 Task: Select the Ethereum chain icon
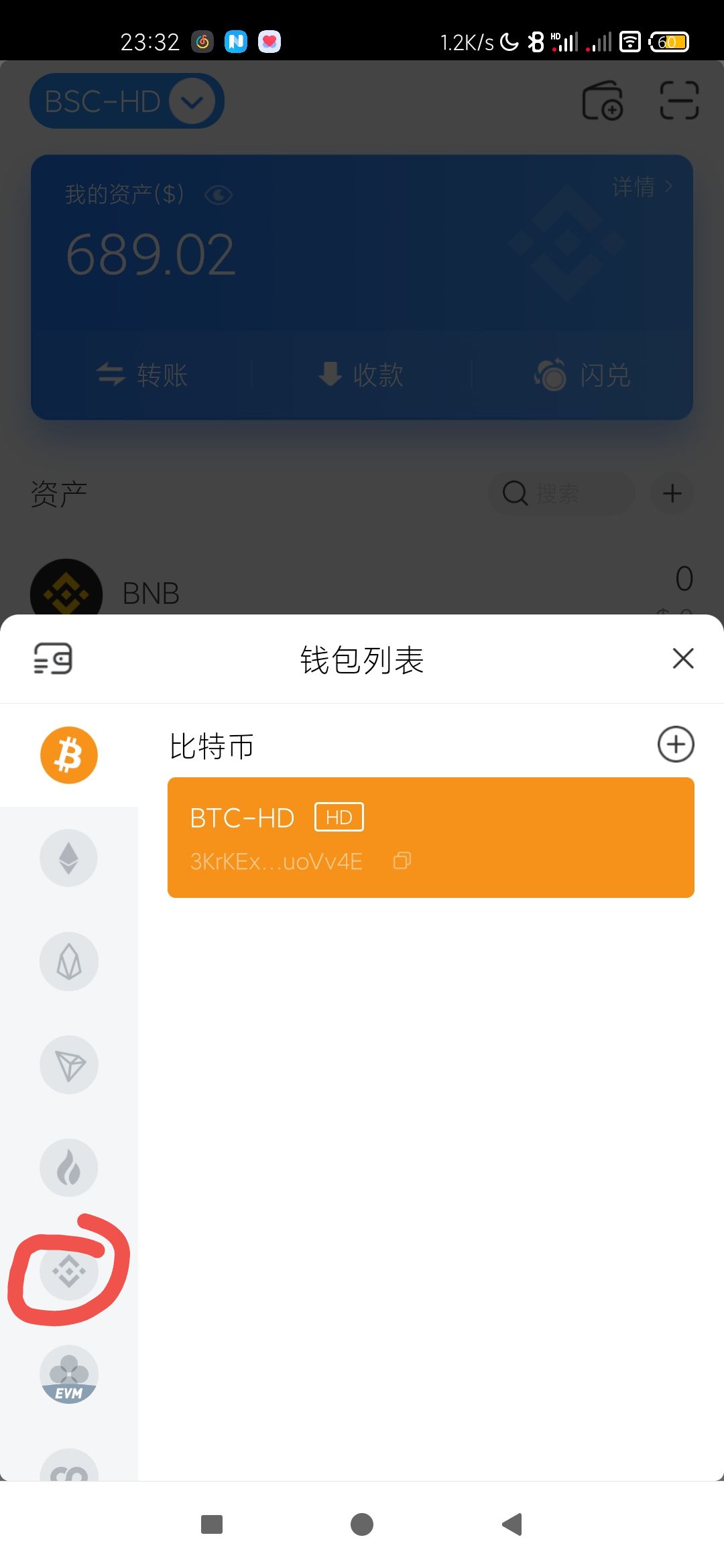click(x=69, y=858)
